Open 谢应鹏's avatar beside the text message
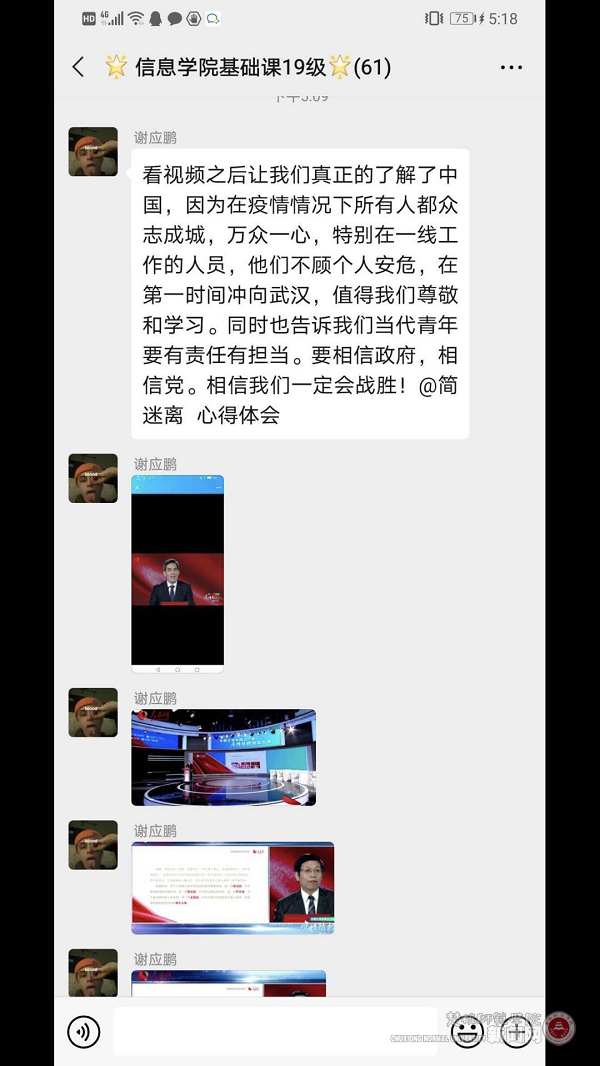 (x=93, y=152)
